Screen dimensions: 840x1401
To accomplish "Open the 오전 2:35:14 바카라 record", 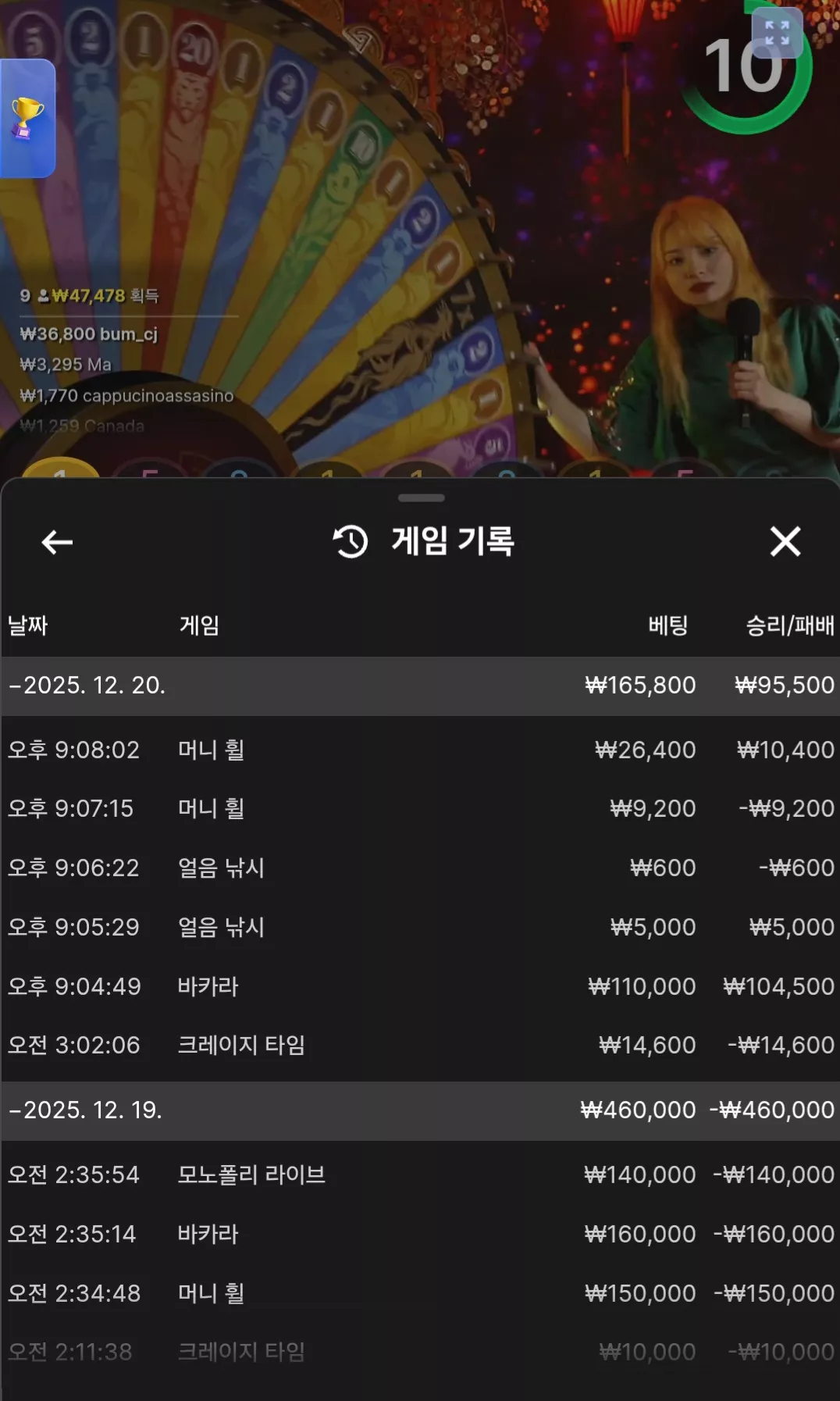I will [x=420, y=1234].
